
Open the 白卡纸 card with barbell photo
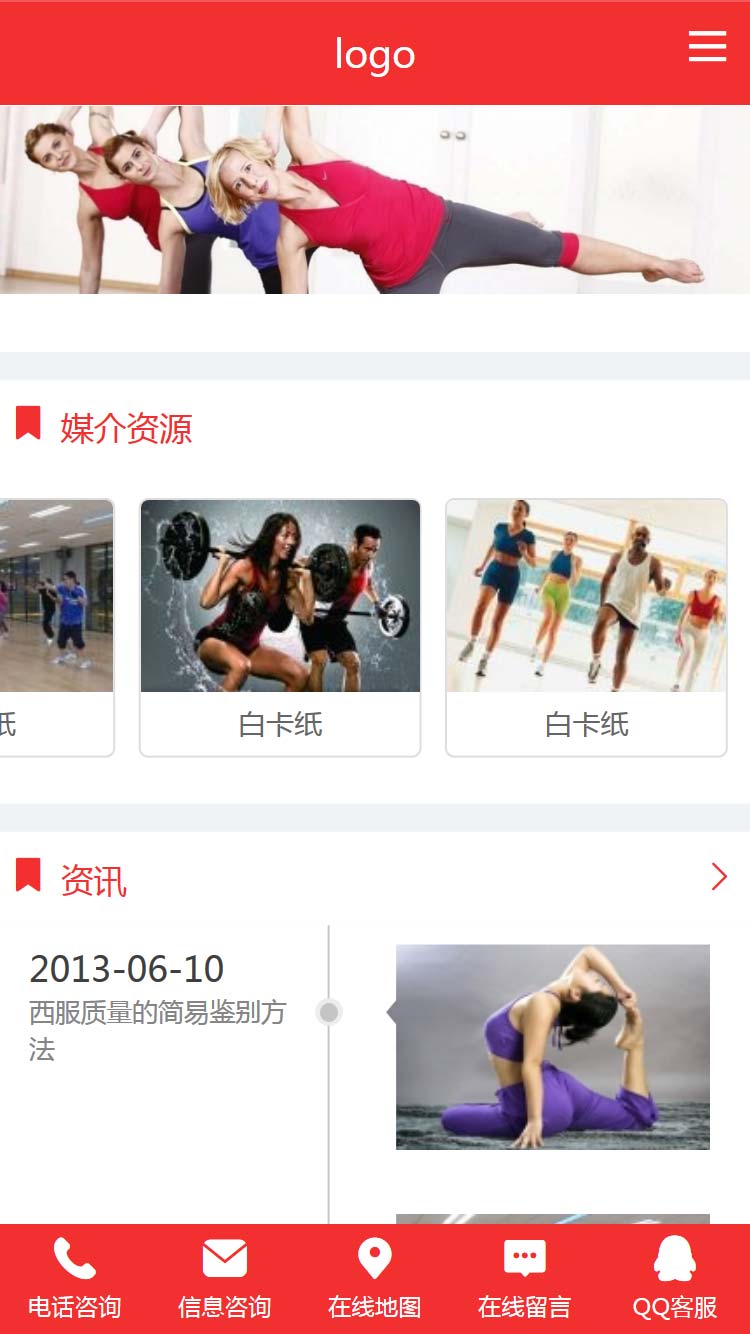280,627
